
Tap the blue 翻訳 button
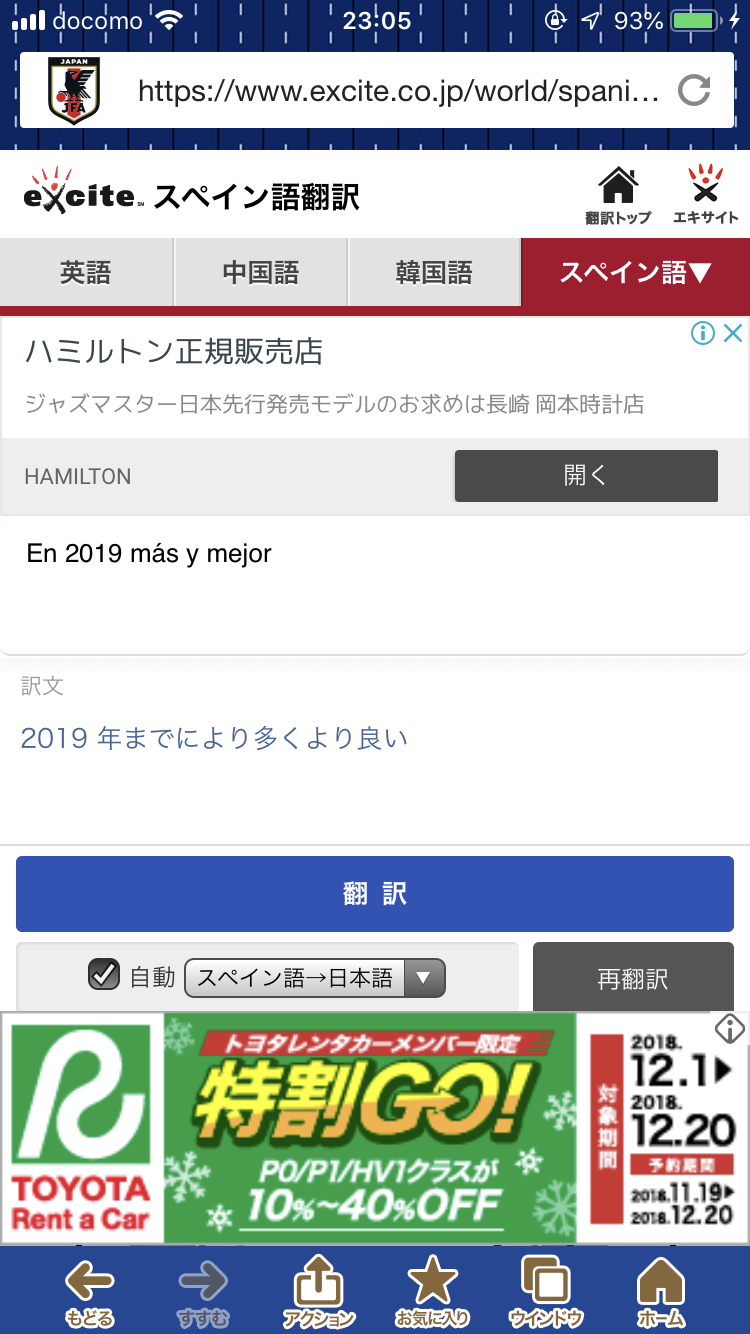pos(375,893)
